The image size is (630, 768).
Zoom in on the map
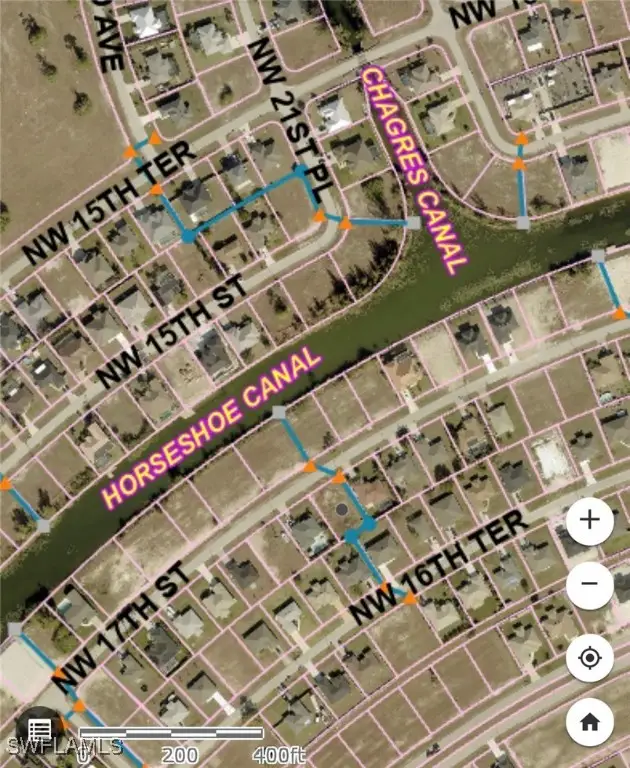point(589,520)
